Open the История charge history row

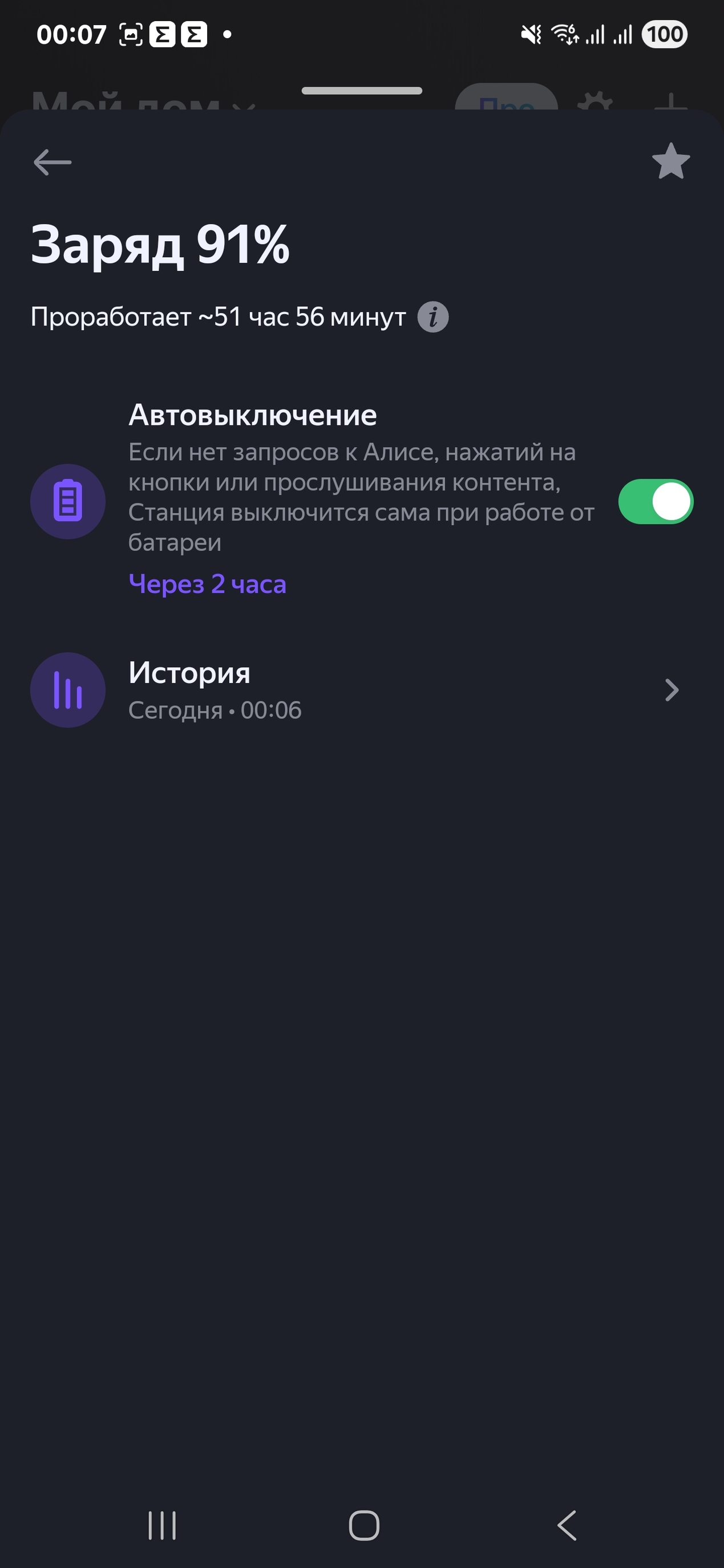362,690
